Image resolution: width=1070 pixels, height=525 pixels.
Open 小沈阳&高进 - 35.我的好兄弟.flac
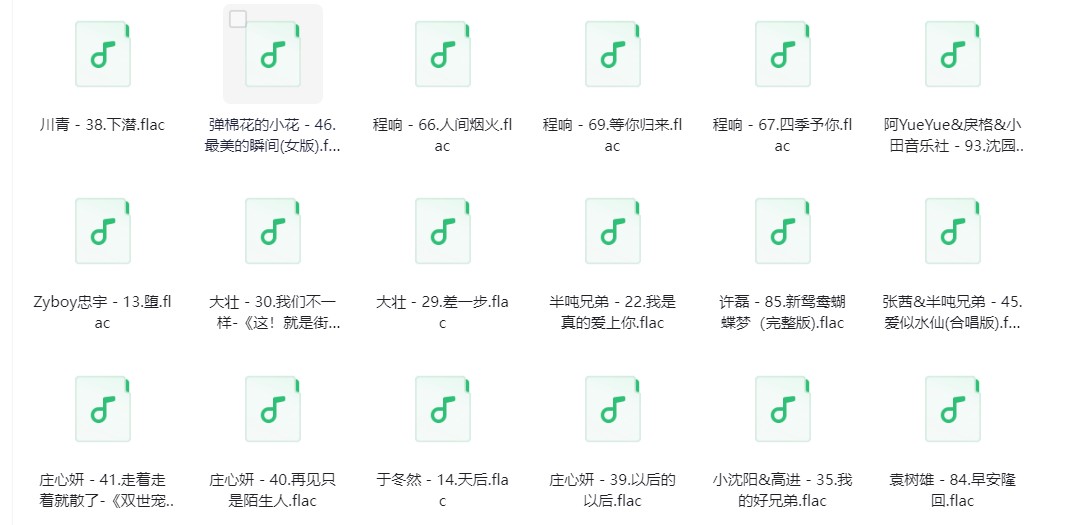782,409
